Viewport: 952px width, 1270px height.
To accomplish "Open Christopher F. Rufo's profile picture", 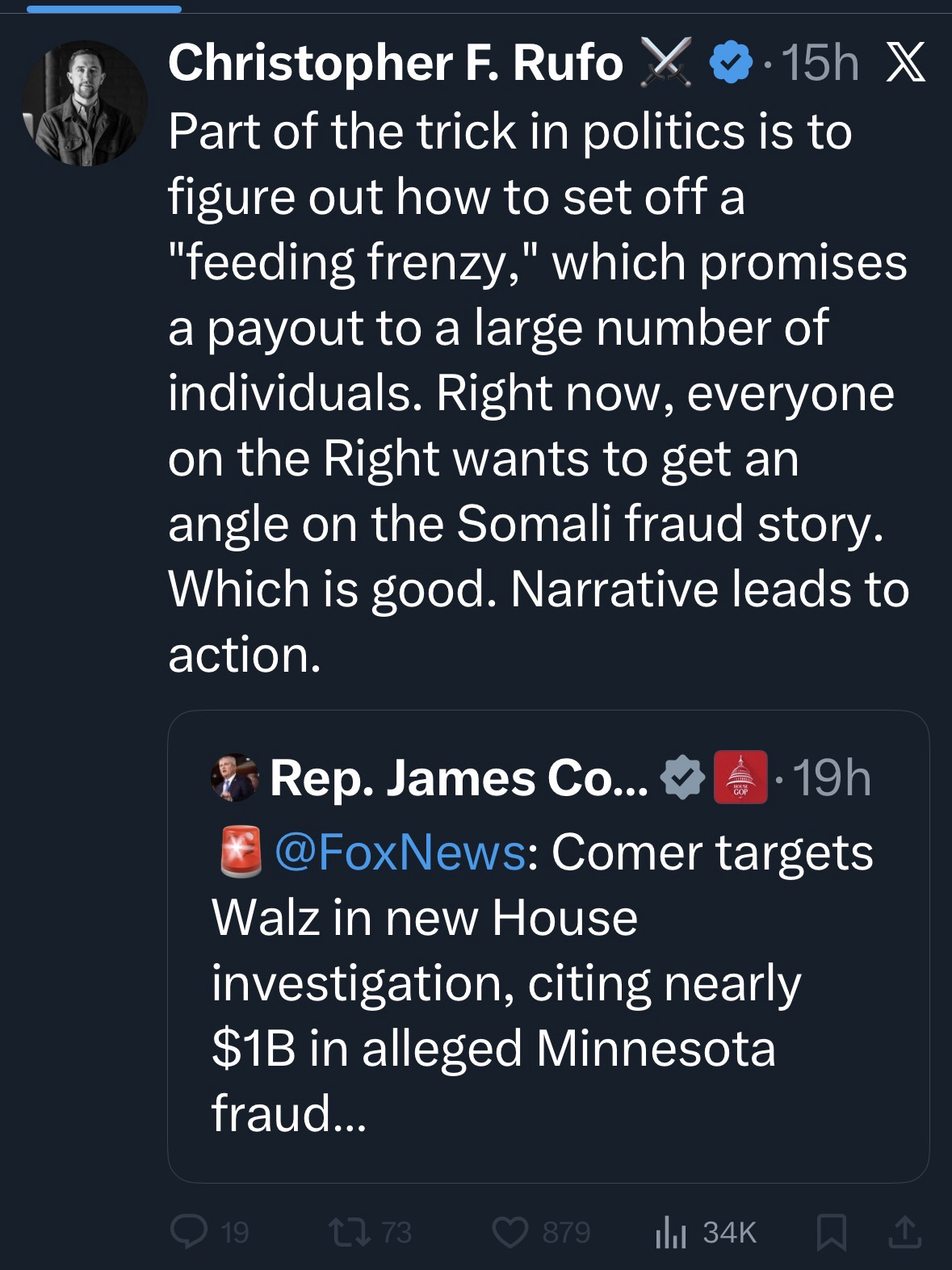I will pos(83,104).
